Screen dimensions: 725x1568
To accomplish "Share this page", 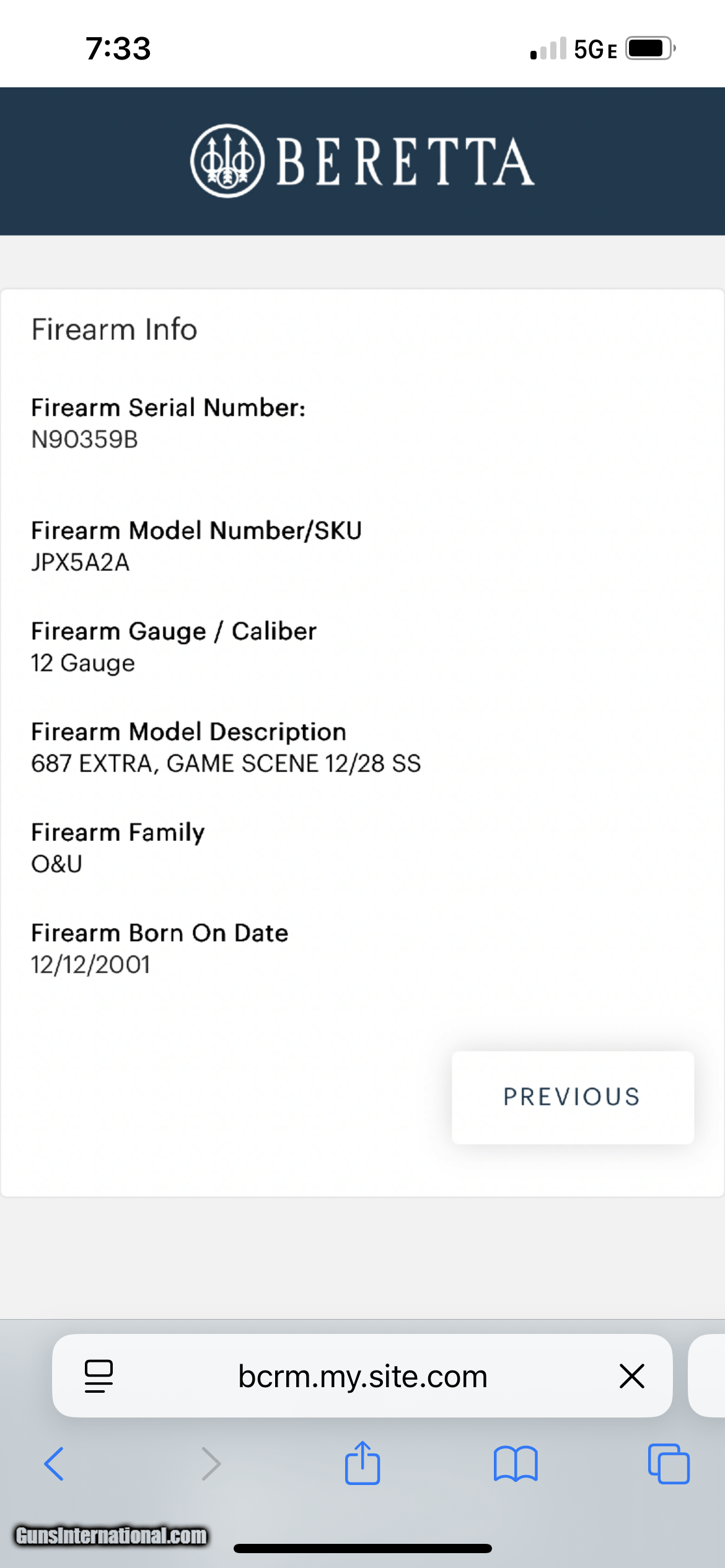I will click(x=362, y=1463).
